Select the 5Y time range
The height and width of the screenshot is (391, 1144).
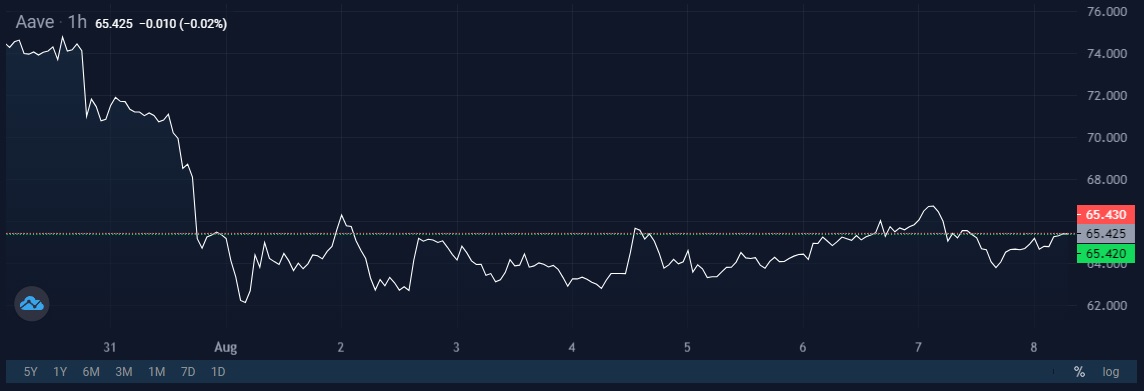click(30, 372)
